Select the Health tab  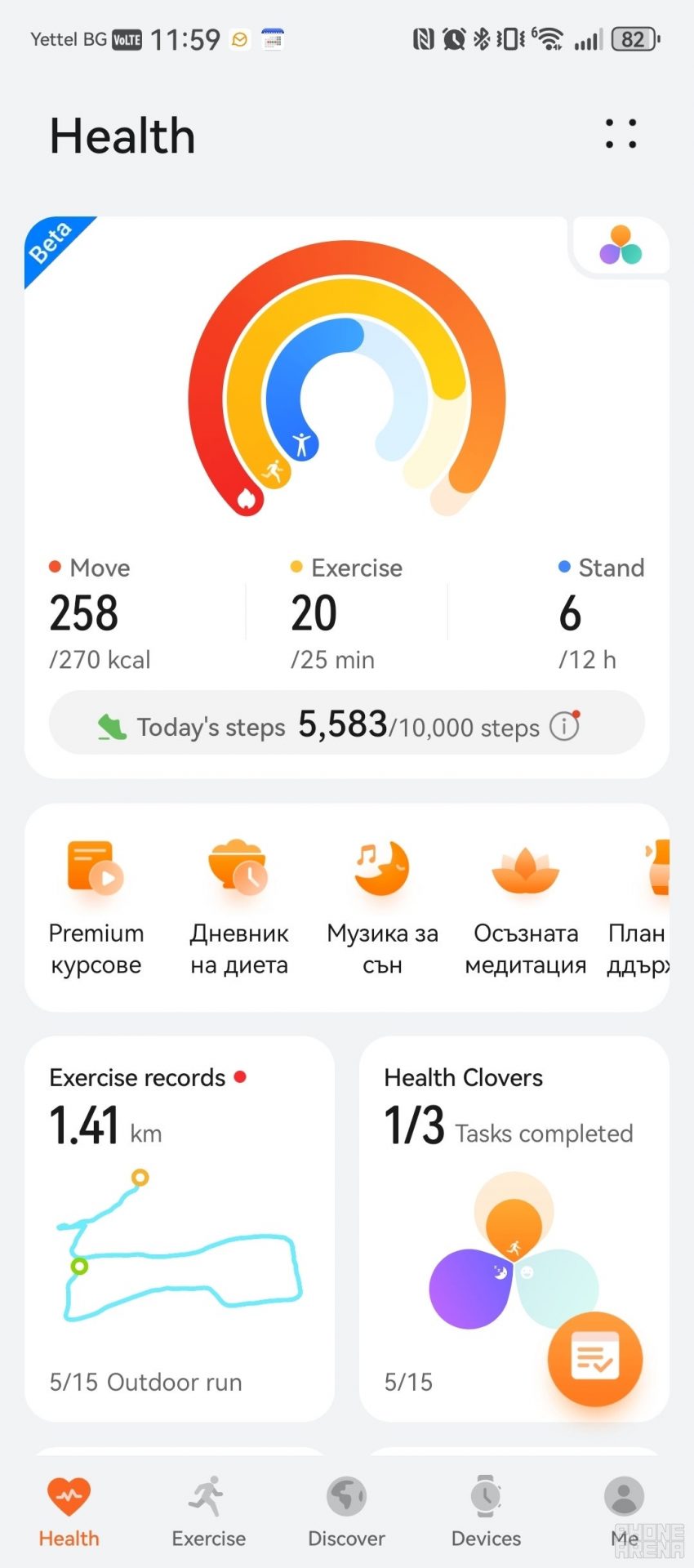[x=69, y=1511]
